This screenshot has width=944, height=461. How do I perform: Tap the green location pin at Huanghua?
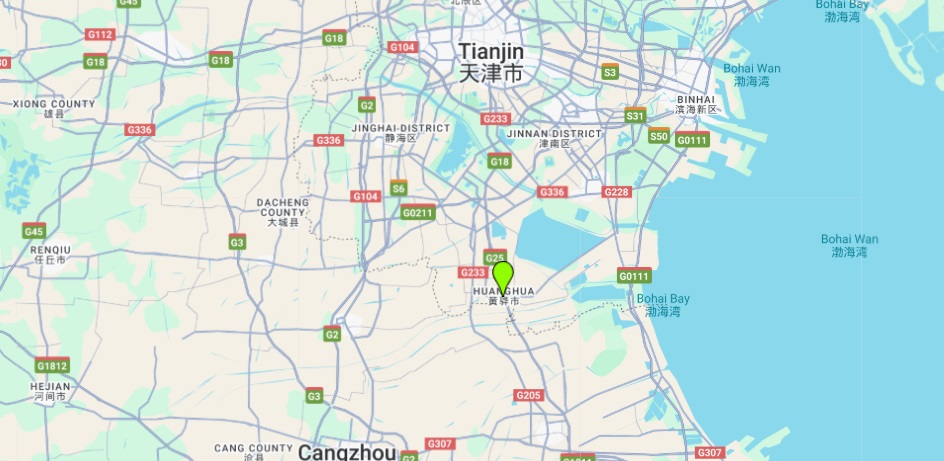tap(503, 274)
